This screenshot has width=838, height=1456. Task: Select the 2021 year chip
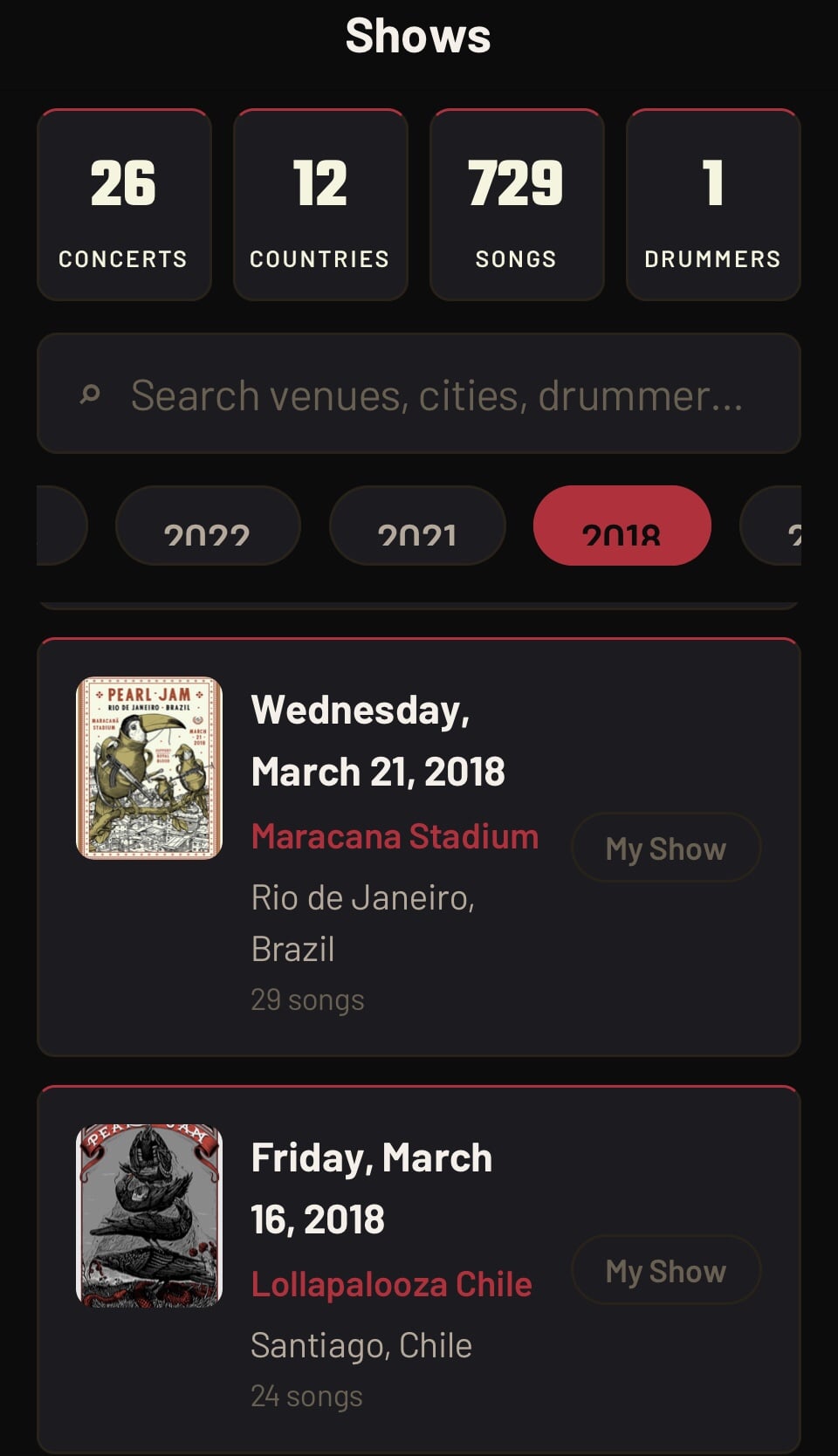coord(417,525)
